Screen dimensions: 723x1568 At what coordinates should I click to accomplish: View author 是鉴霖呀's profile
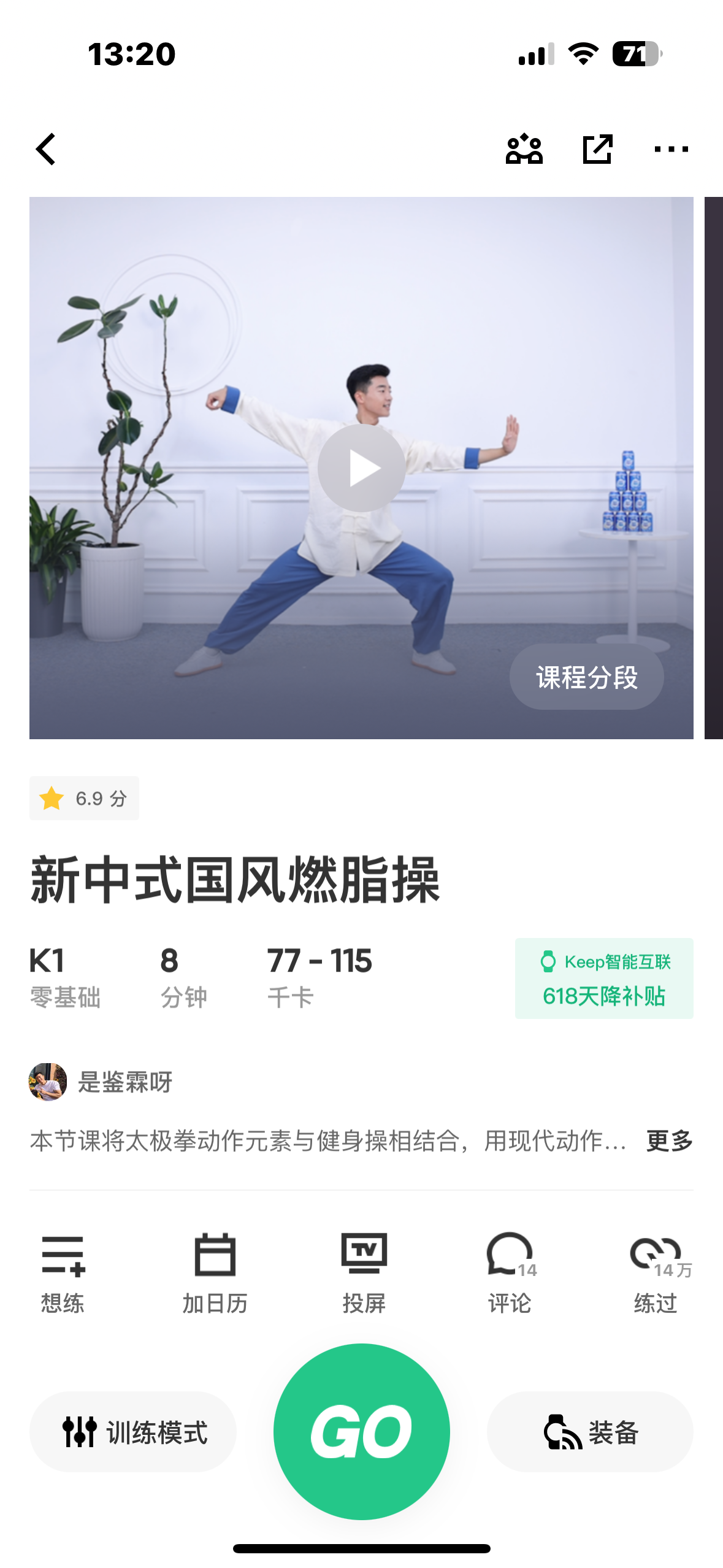tap(101, 1082)
